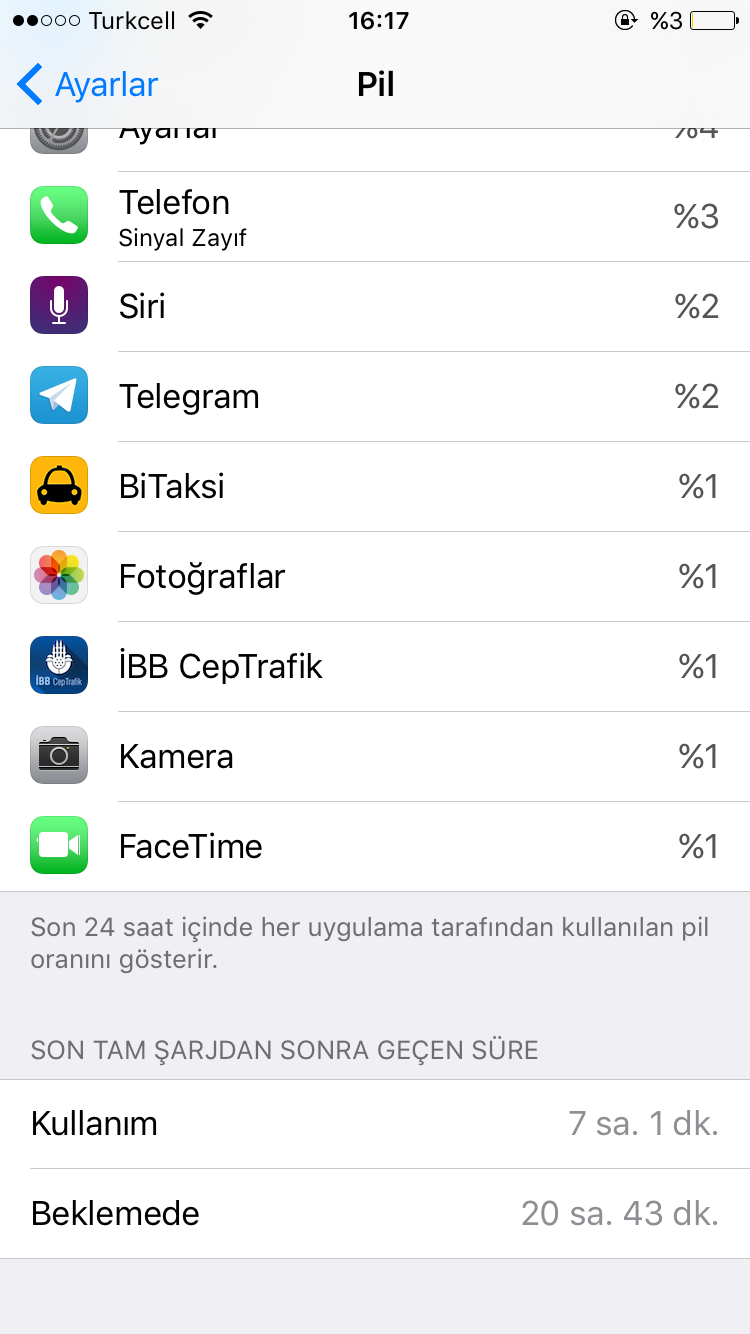Select the İBB CepTrafik row
This screenshot has width=750, height=1334.
(x=375, y=666)
